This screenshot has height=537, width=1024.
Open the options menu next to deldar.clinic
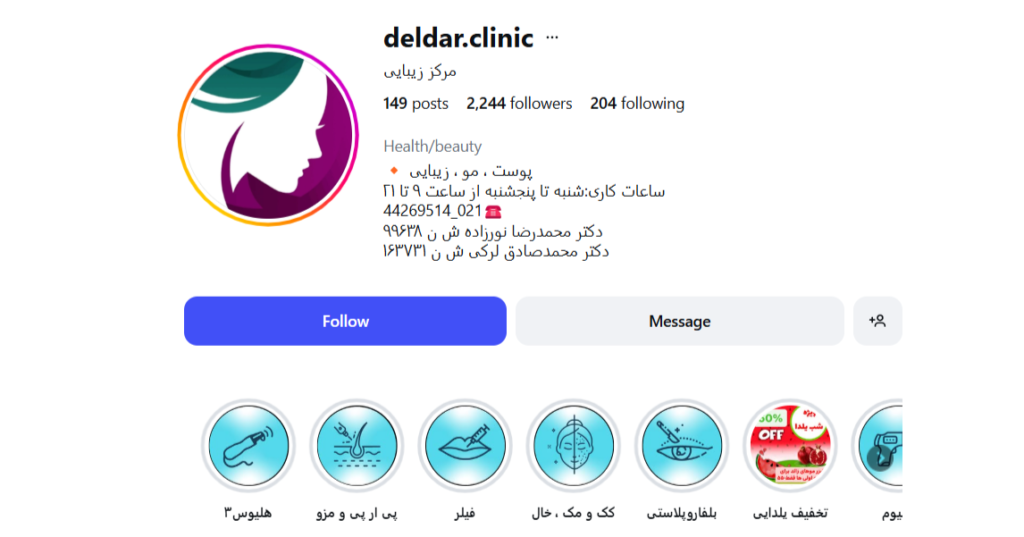coord(552,38)
